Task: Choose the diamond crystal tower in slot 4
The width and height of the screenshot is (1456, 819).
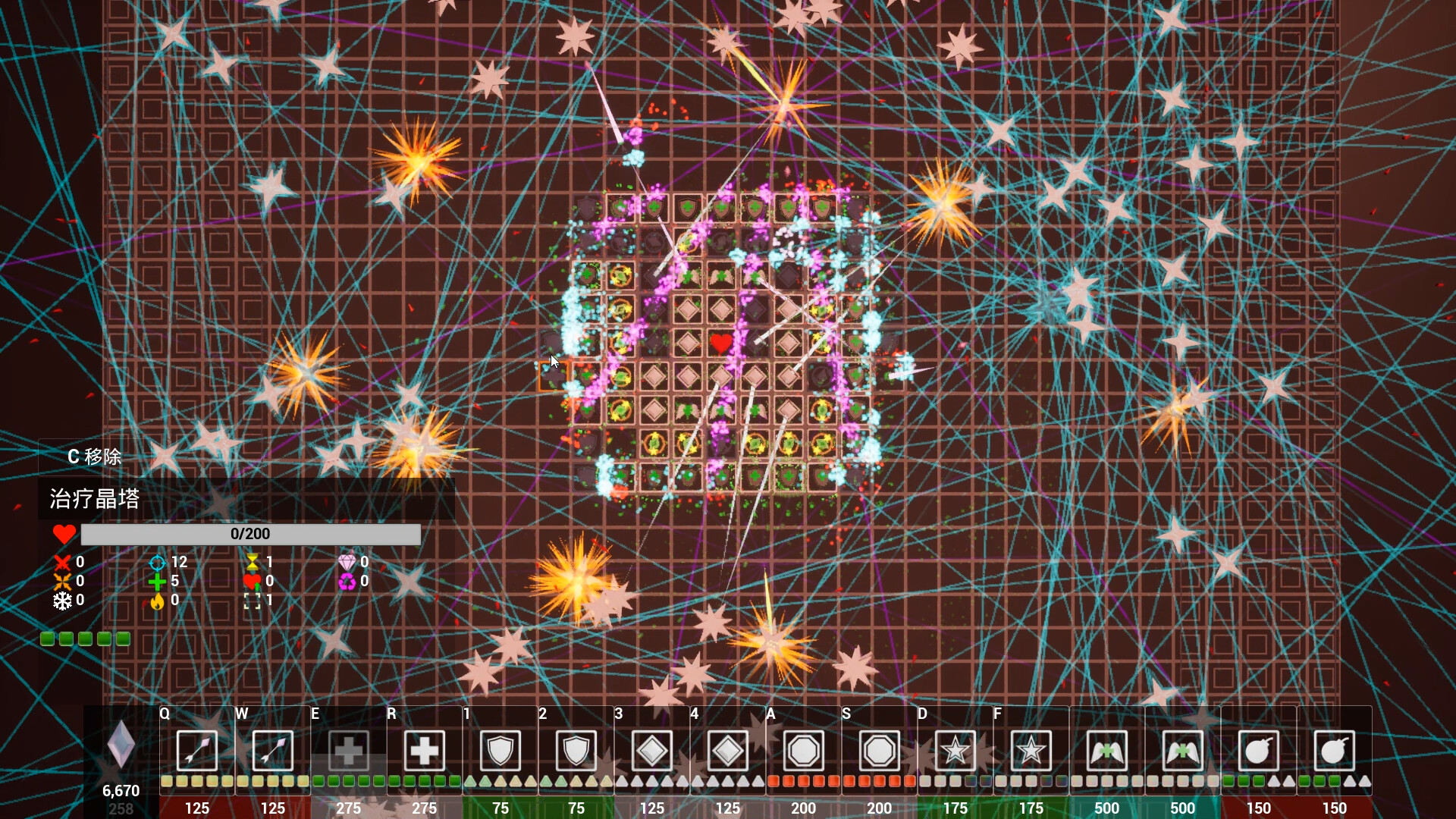Action: (727, 751)
